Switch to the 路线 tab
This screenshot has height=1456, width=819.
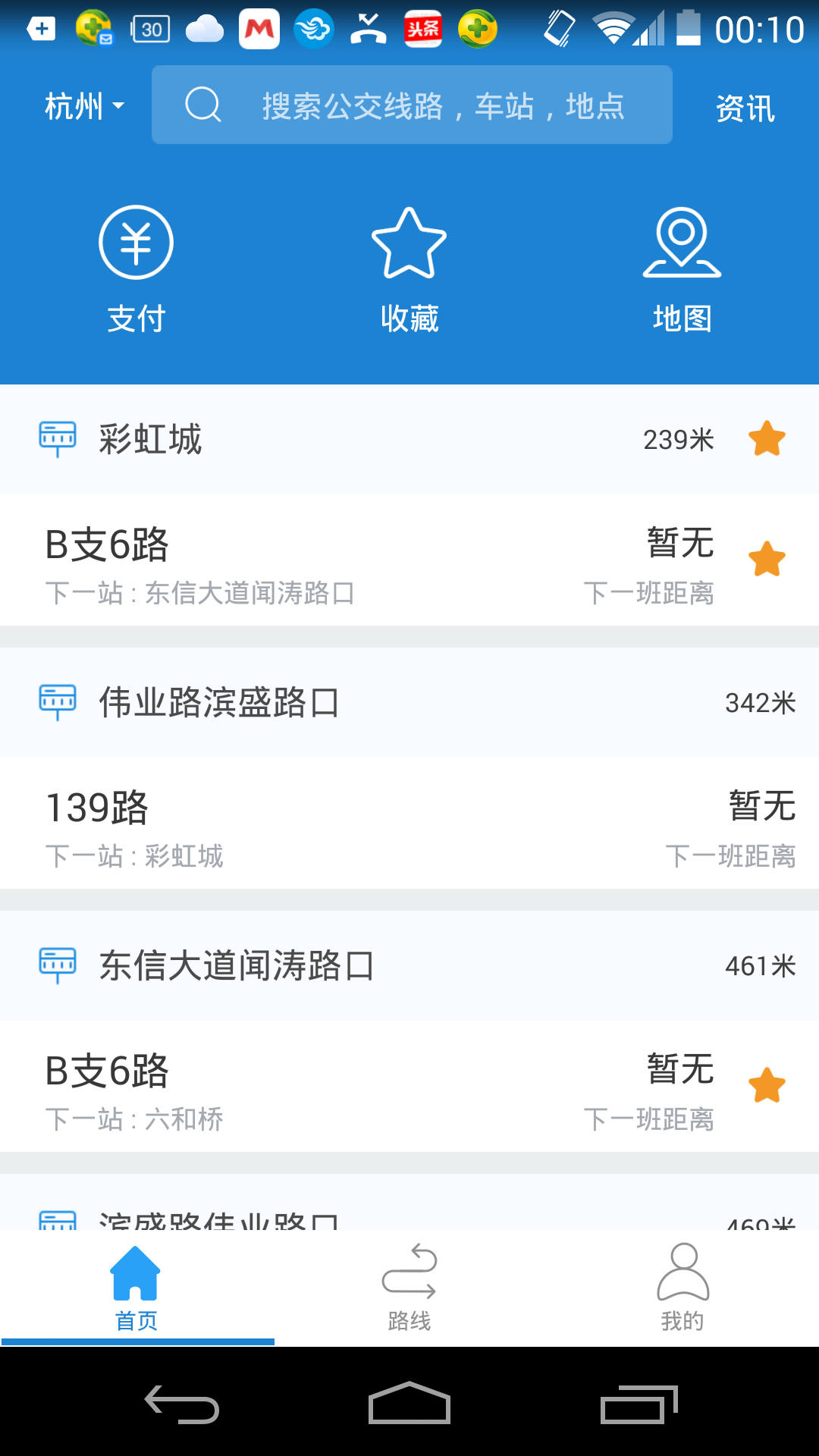tap(409, 1288)
